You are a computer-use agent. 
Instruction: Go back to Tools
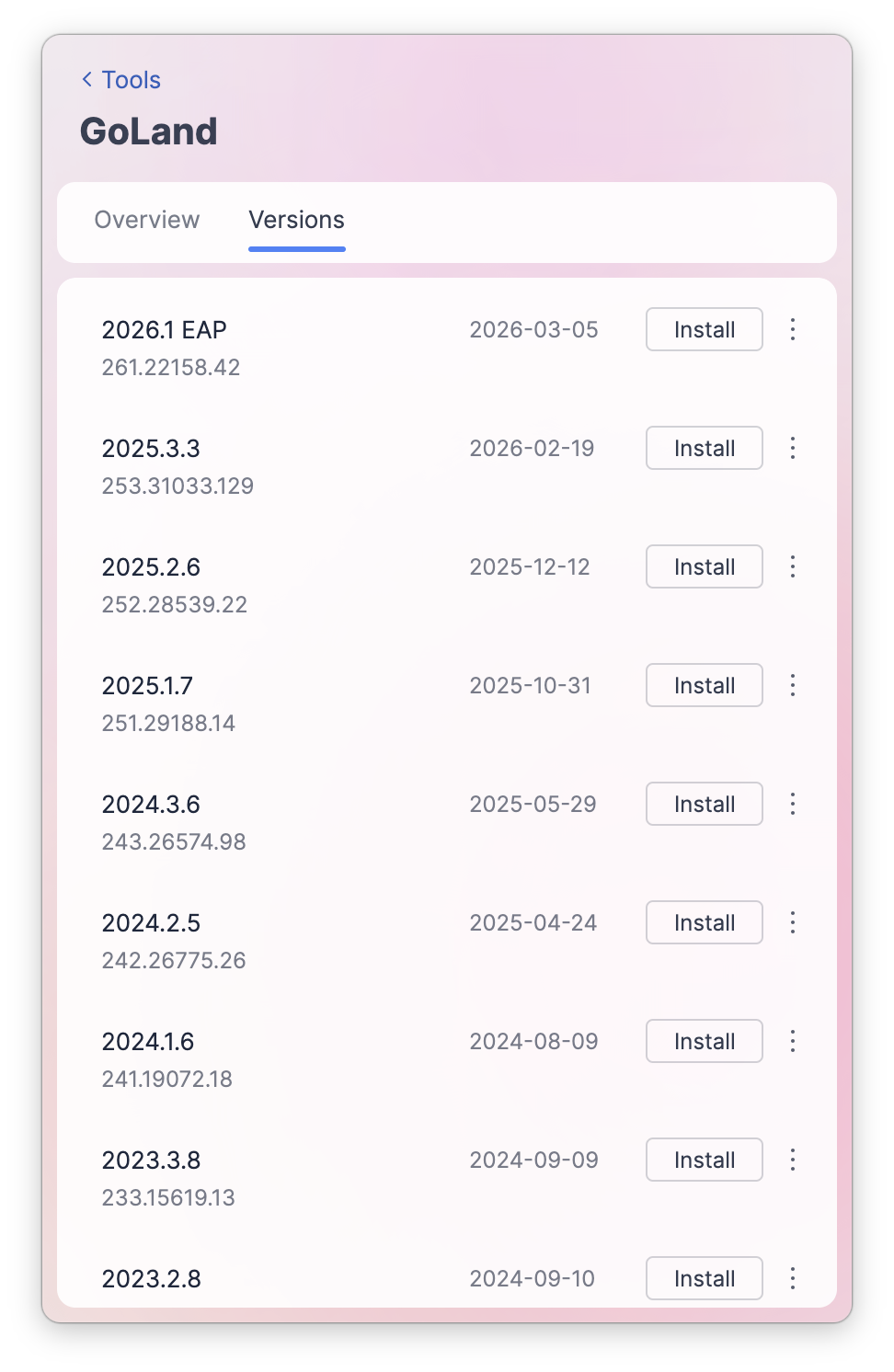coord(121,80)
